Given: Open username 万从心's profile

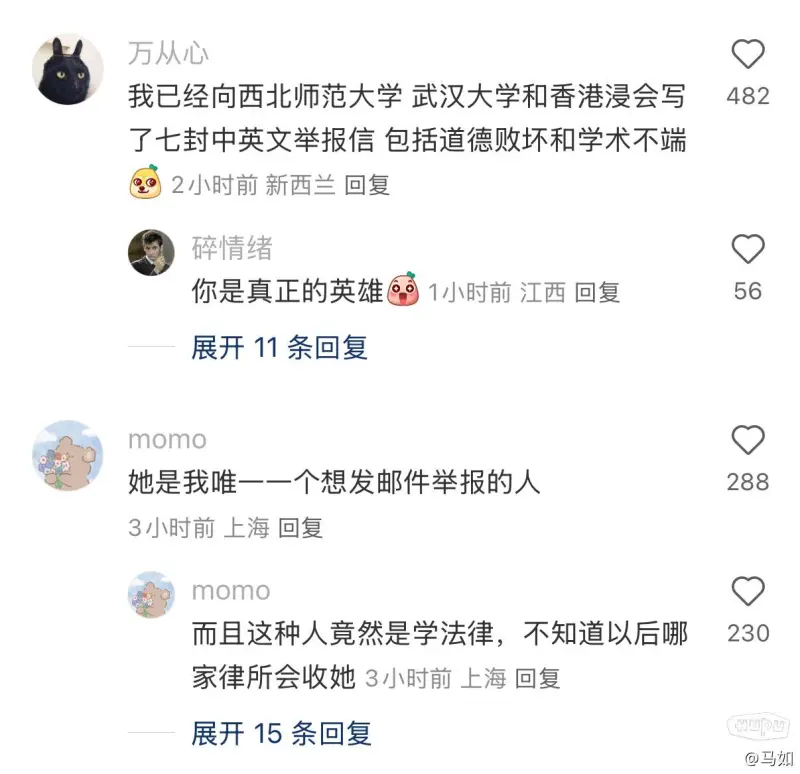Looking at the screenshot, I should pyautogui.click(x=169, y=52).
